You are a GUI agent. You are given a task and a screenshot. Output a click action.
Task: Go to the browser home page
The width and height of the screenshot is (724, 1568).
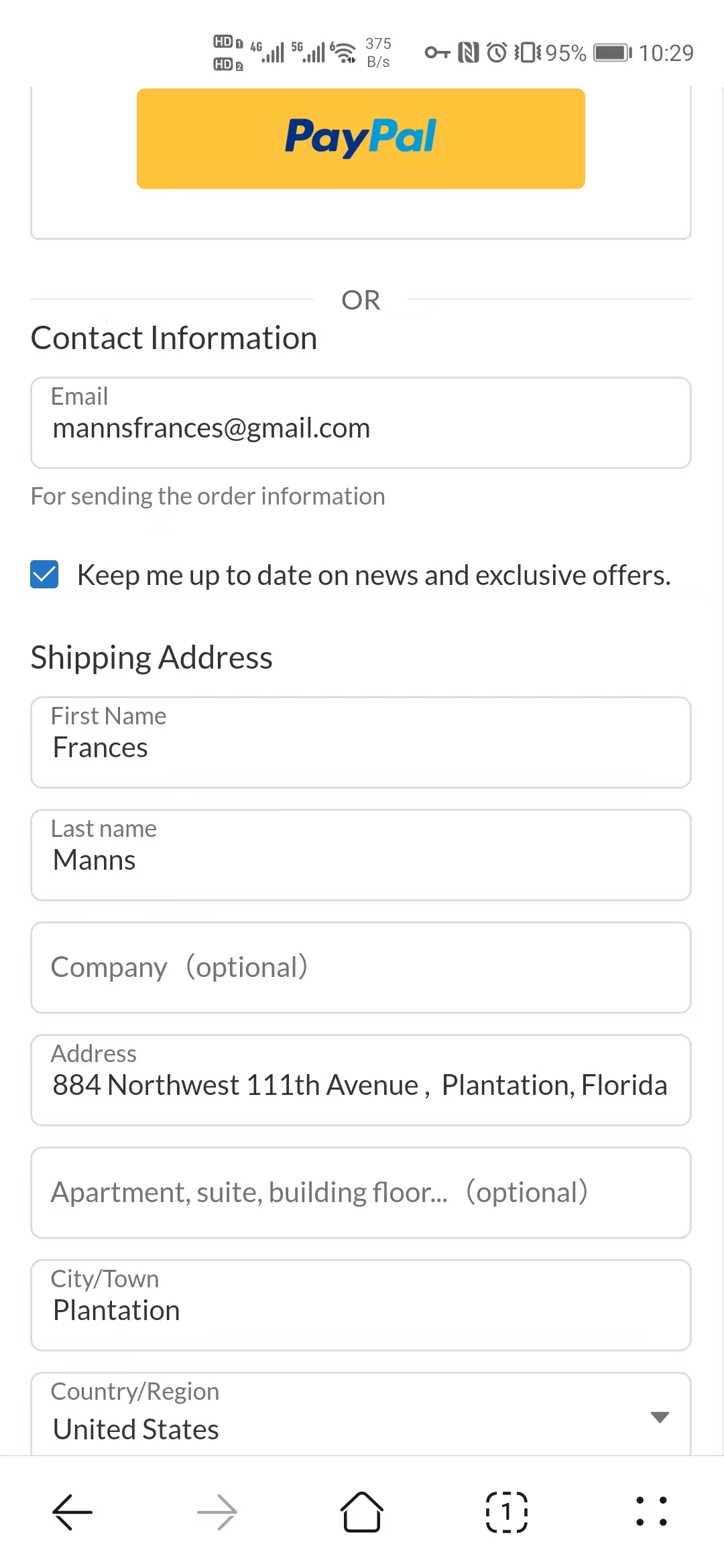[362, 1512]
